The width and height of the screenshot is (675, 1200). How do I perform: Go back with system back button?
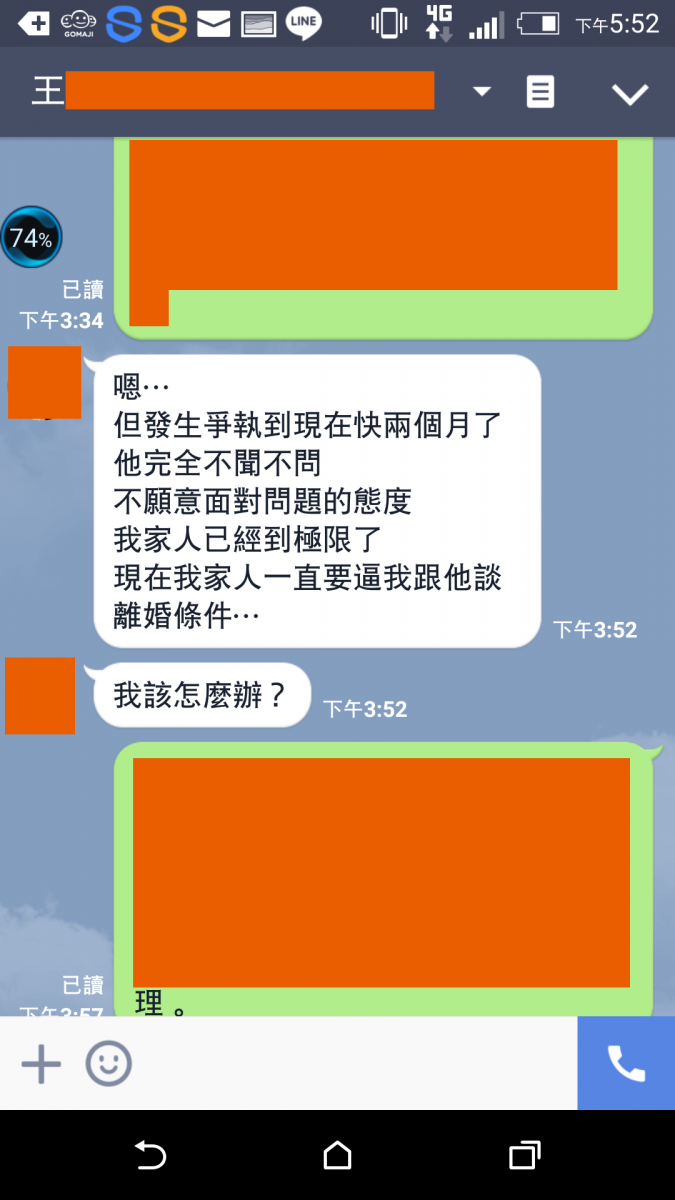150,1156
